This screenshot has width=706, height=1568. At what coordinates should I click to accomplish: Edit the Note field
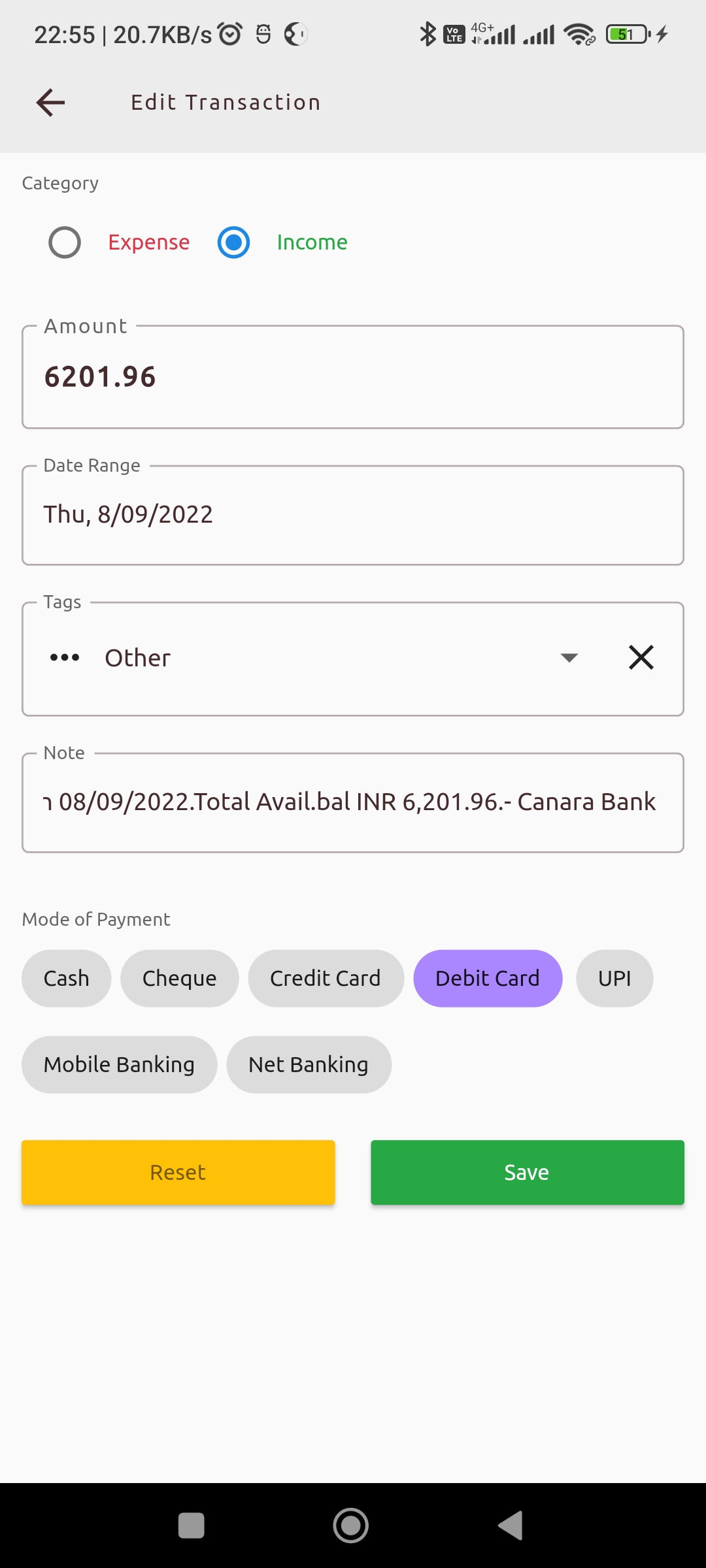point(353,802)
